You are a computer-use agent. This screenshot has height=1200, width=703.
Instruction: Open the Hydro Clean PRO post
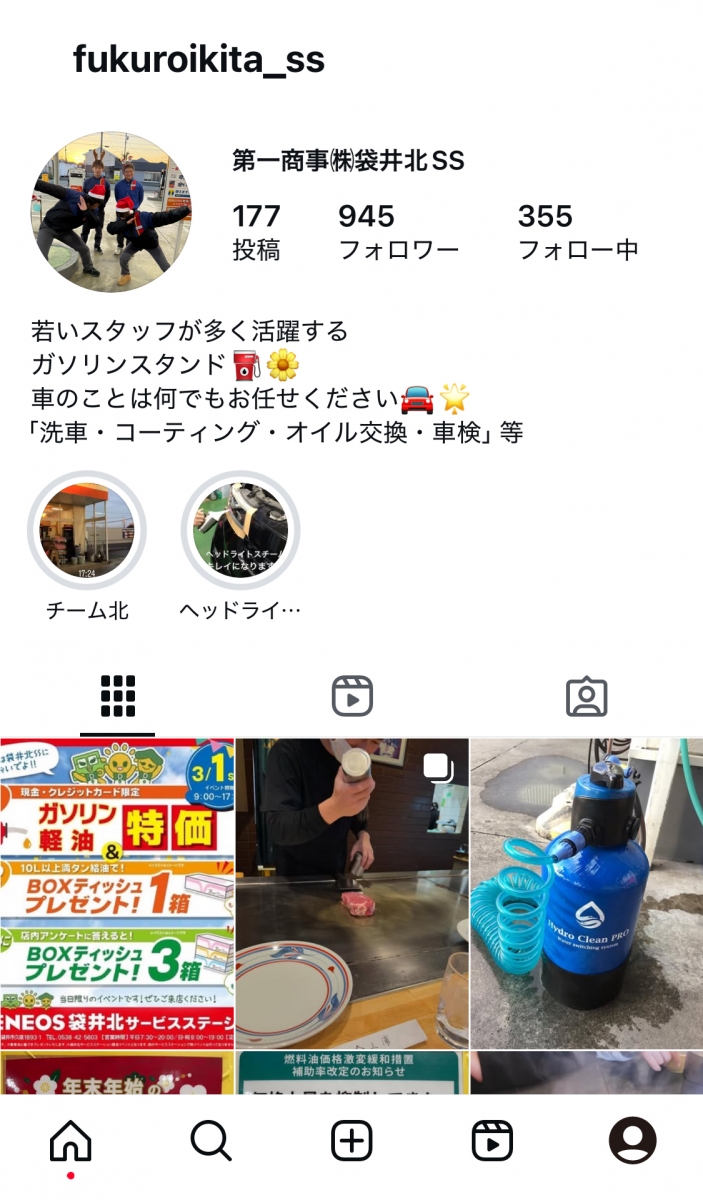pos(587,892)
